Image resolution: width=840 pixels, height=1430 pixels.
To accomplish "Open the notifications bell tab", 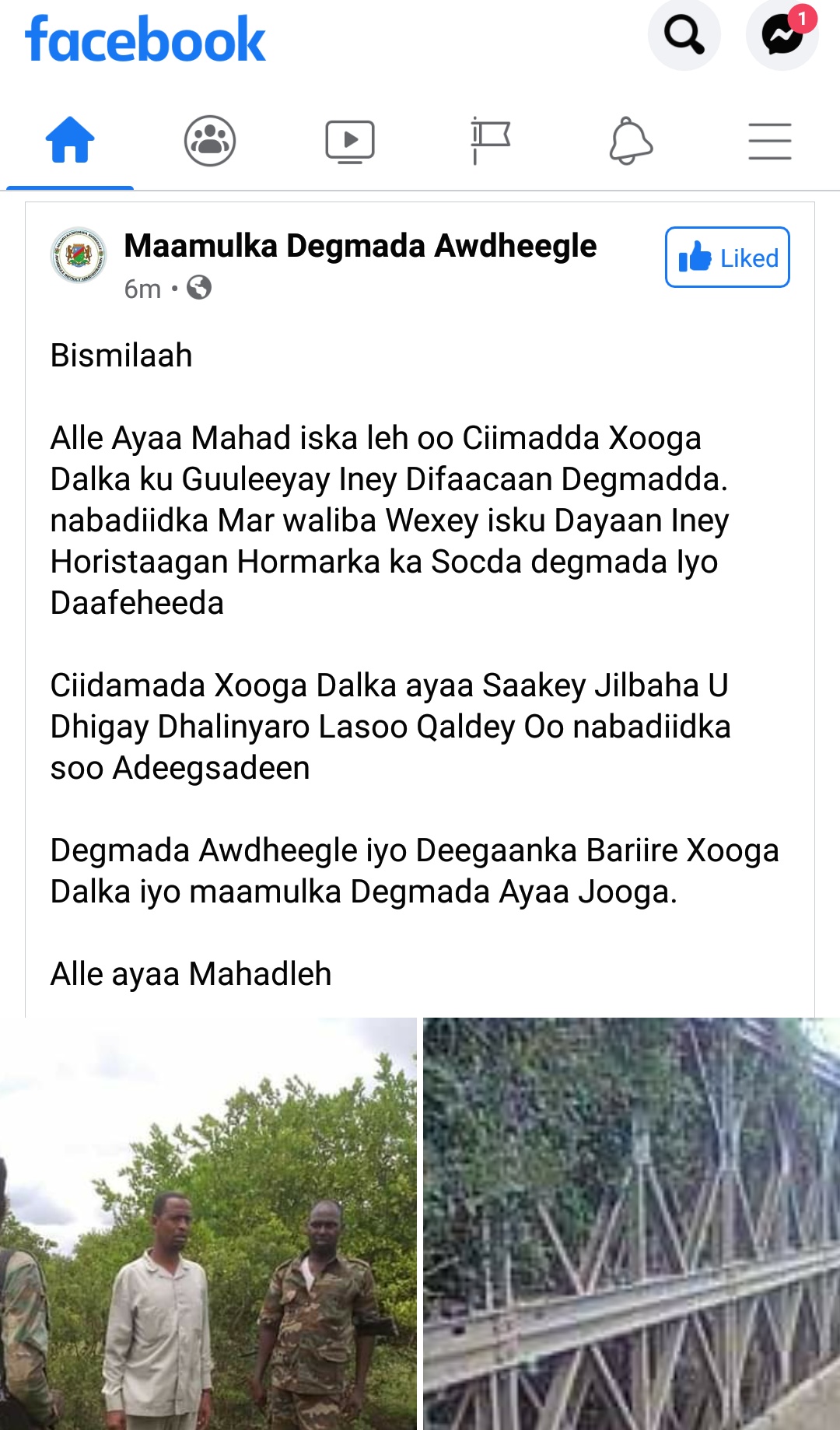I will click(630, 141).
